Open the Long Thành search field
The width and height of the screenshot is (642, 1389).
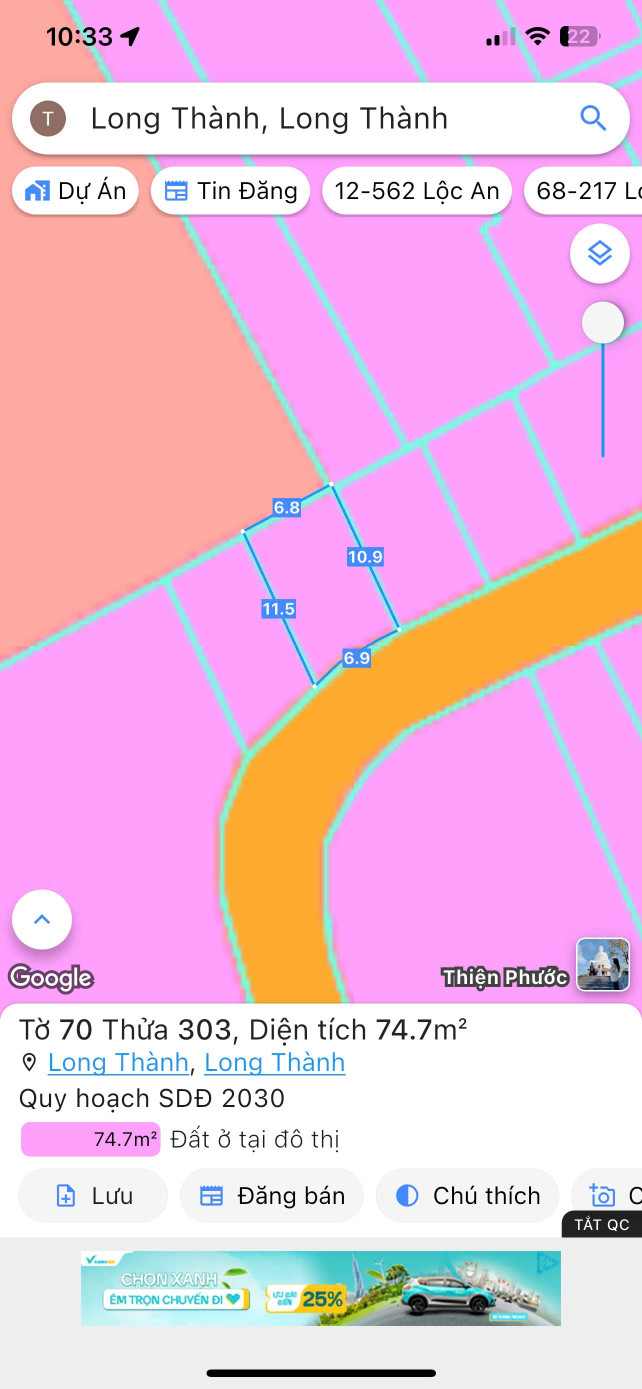320,118
